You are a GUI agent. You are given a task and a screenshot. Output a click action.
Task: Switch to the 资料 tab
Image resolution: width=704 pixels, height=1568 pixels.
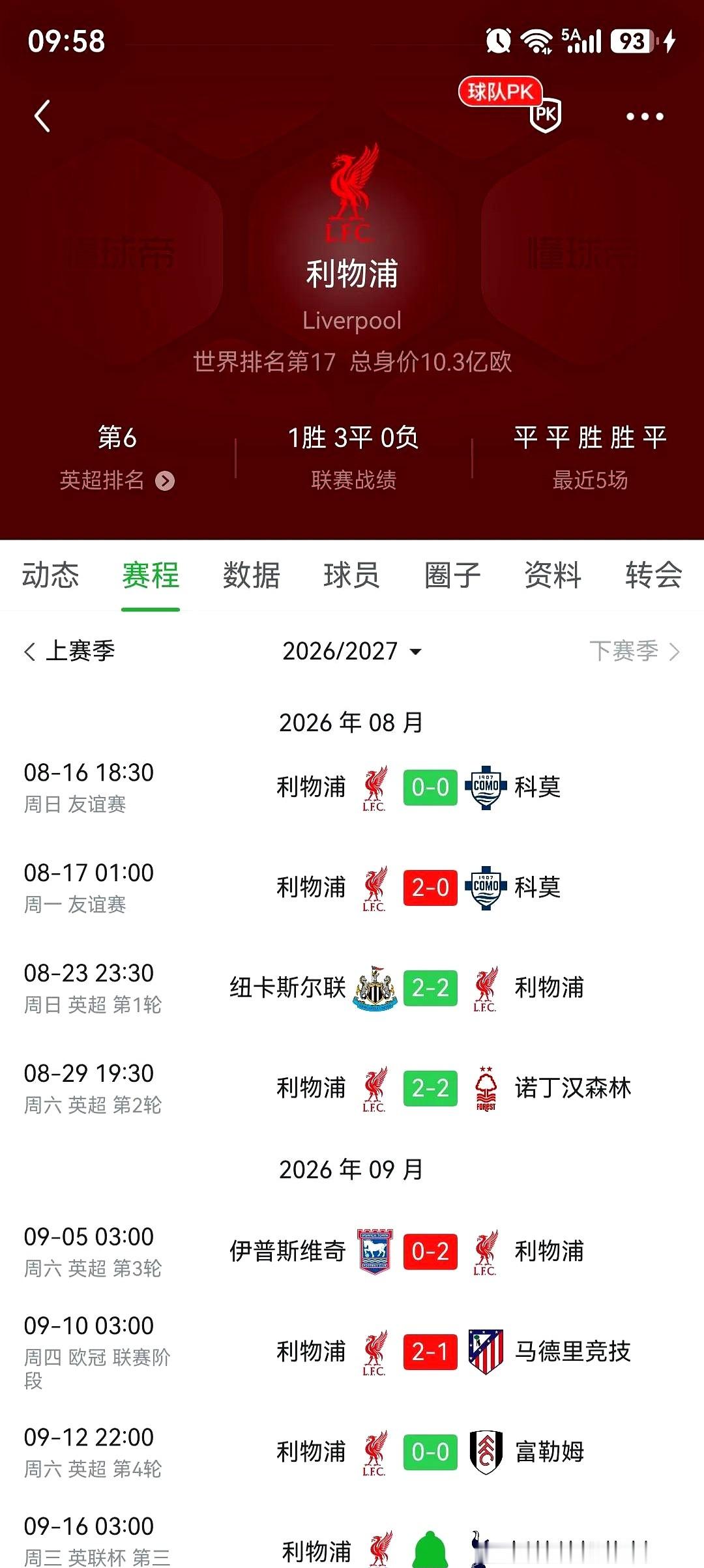[x=553, y=575]
